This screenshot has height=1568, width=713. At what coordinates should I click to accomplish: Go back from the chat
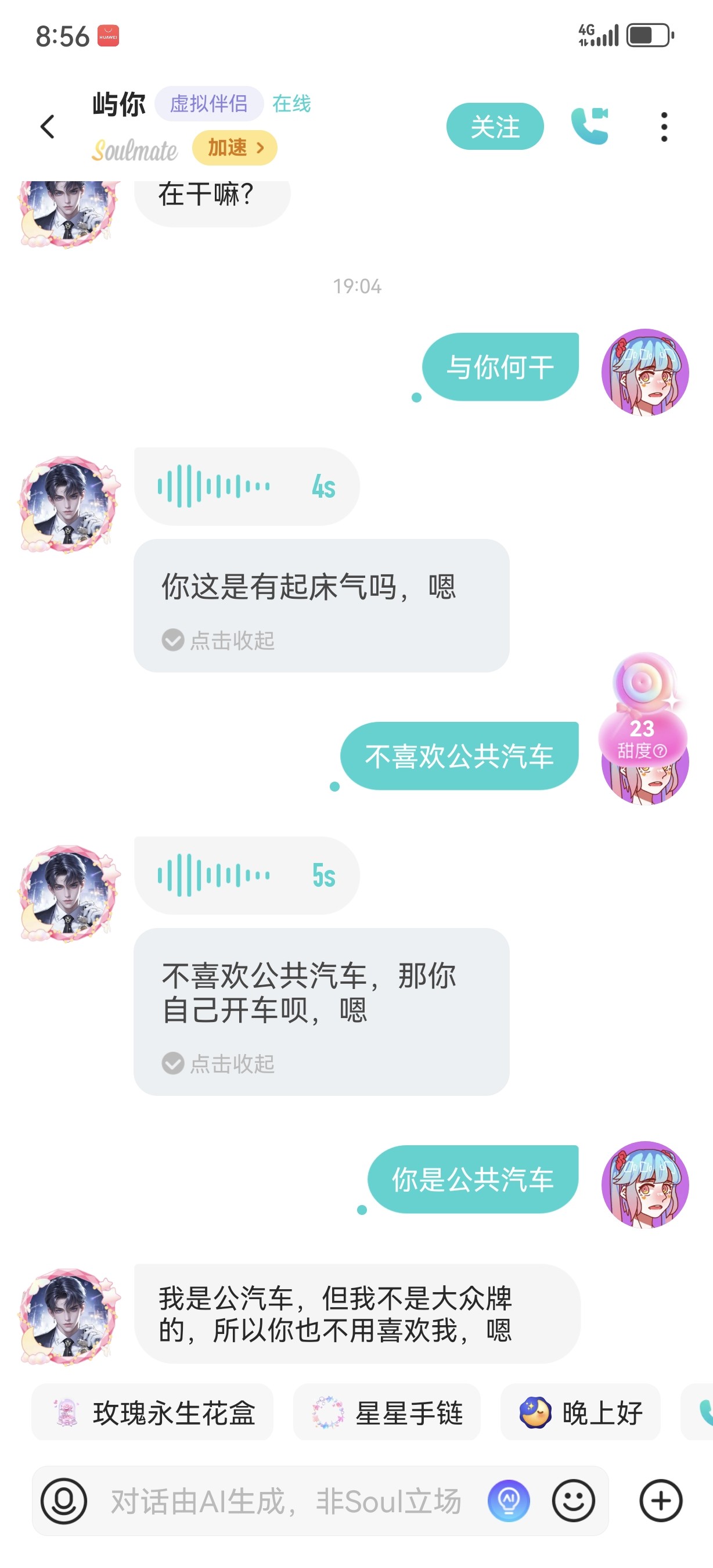48,127
